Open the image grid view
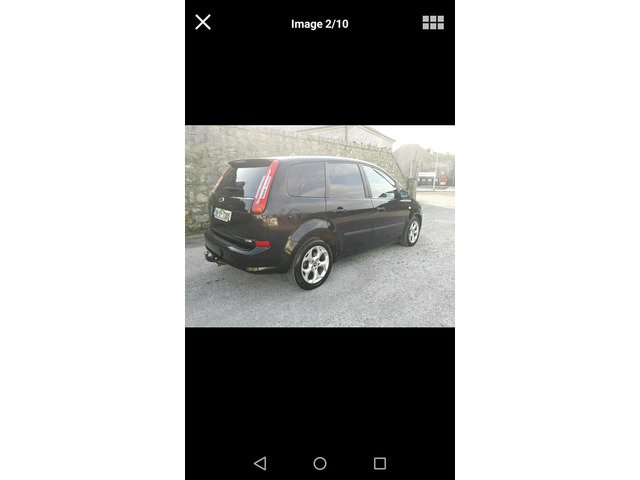This screenshot has width=640, height=480. (x=433, y=22)
